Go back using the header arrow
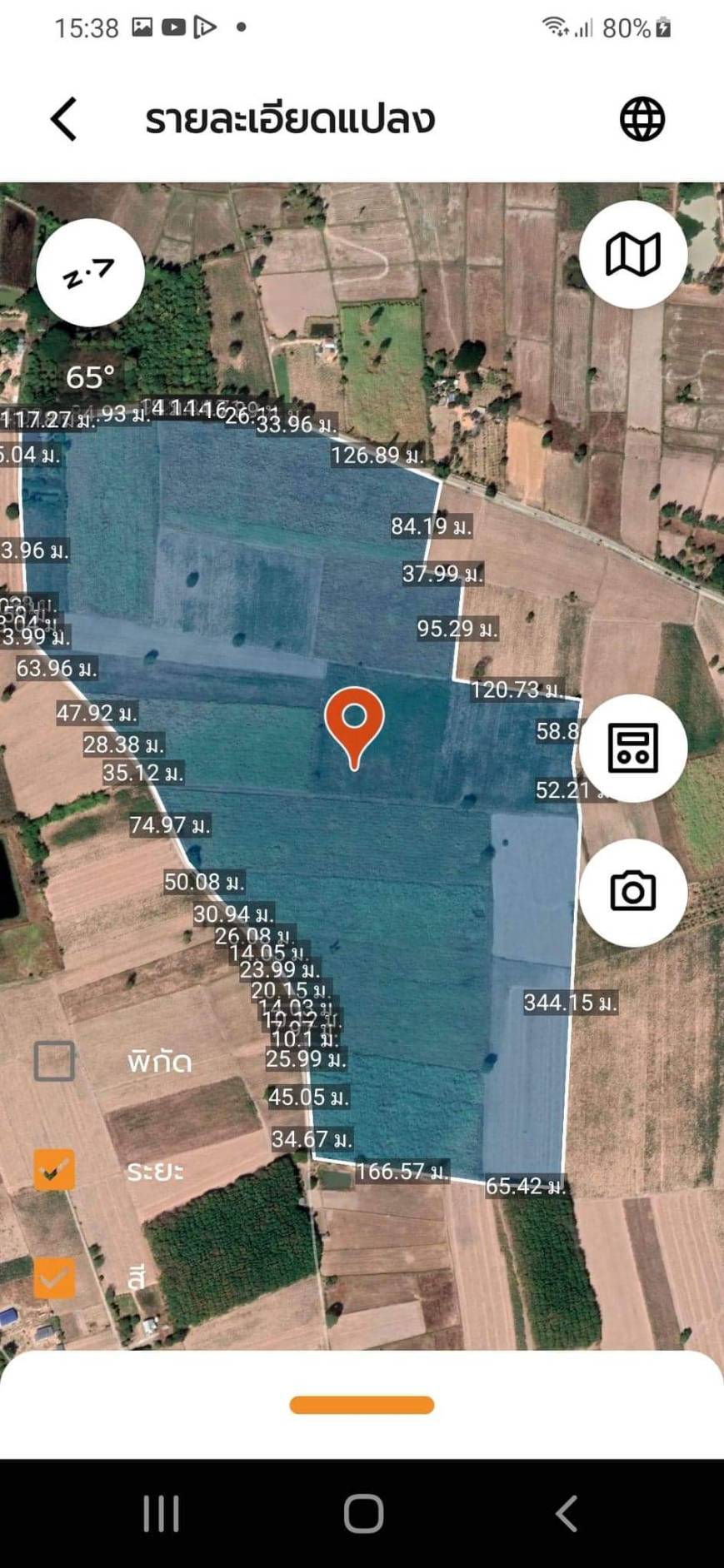This screenshot has width=724, height=1568. coord(64,119)
